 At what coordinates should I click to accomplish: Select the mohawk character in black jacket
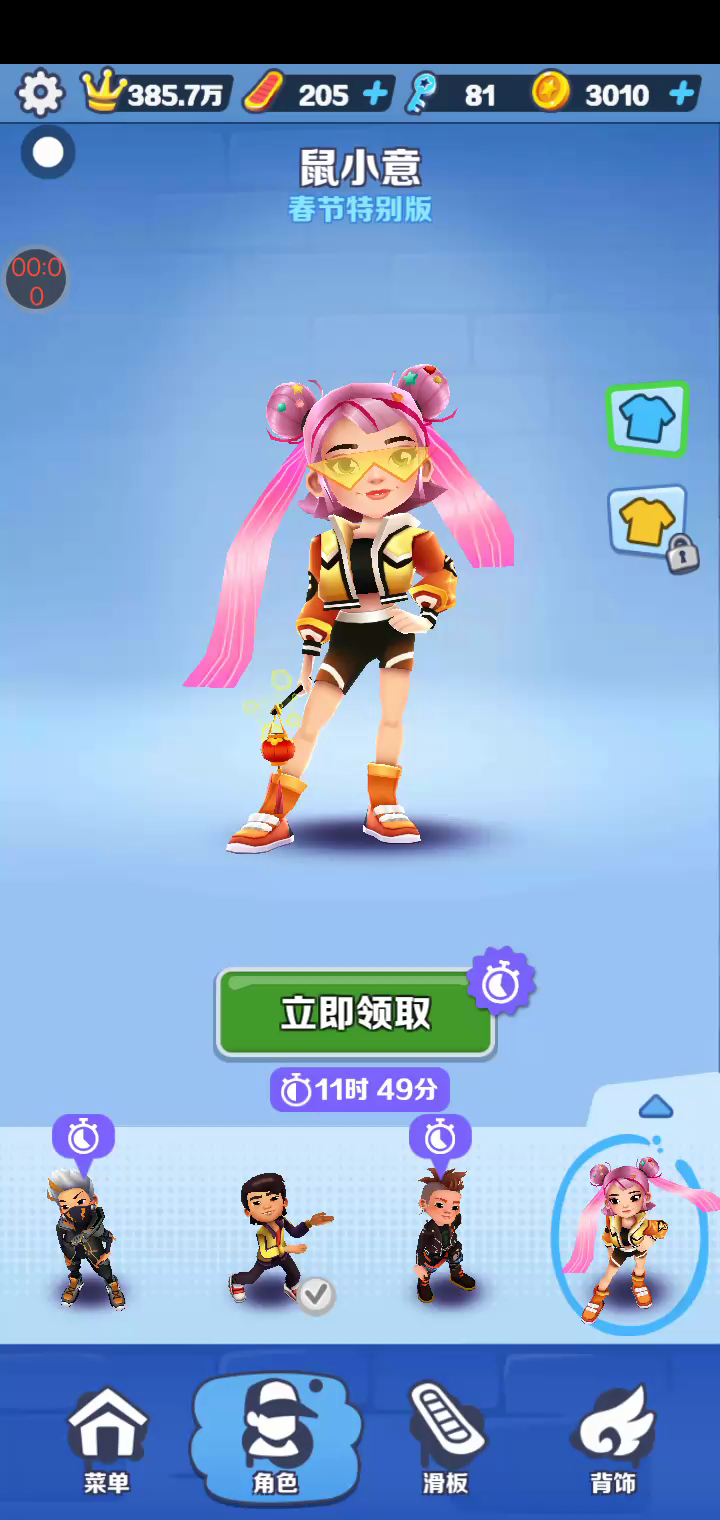pyautogui.click(x=441, y=1240)
